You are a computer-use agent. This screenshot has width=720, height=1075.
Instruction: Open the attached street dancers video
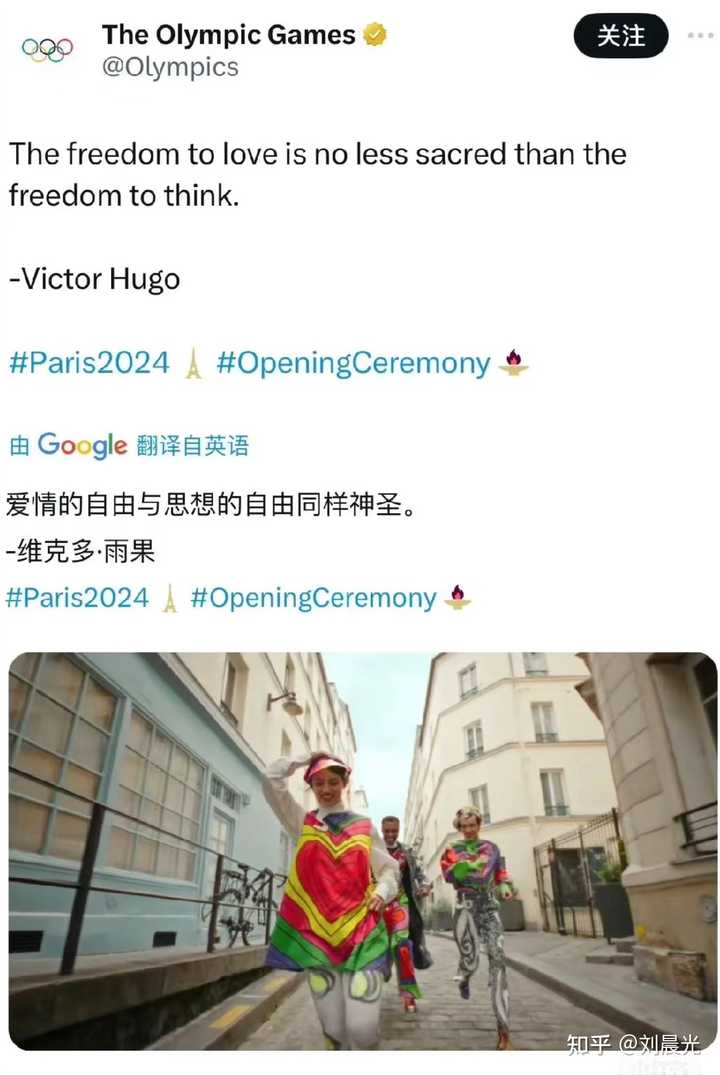tap(362, 850)
